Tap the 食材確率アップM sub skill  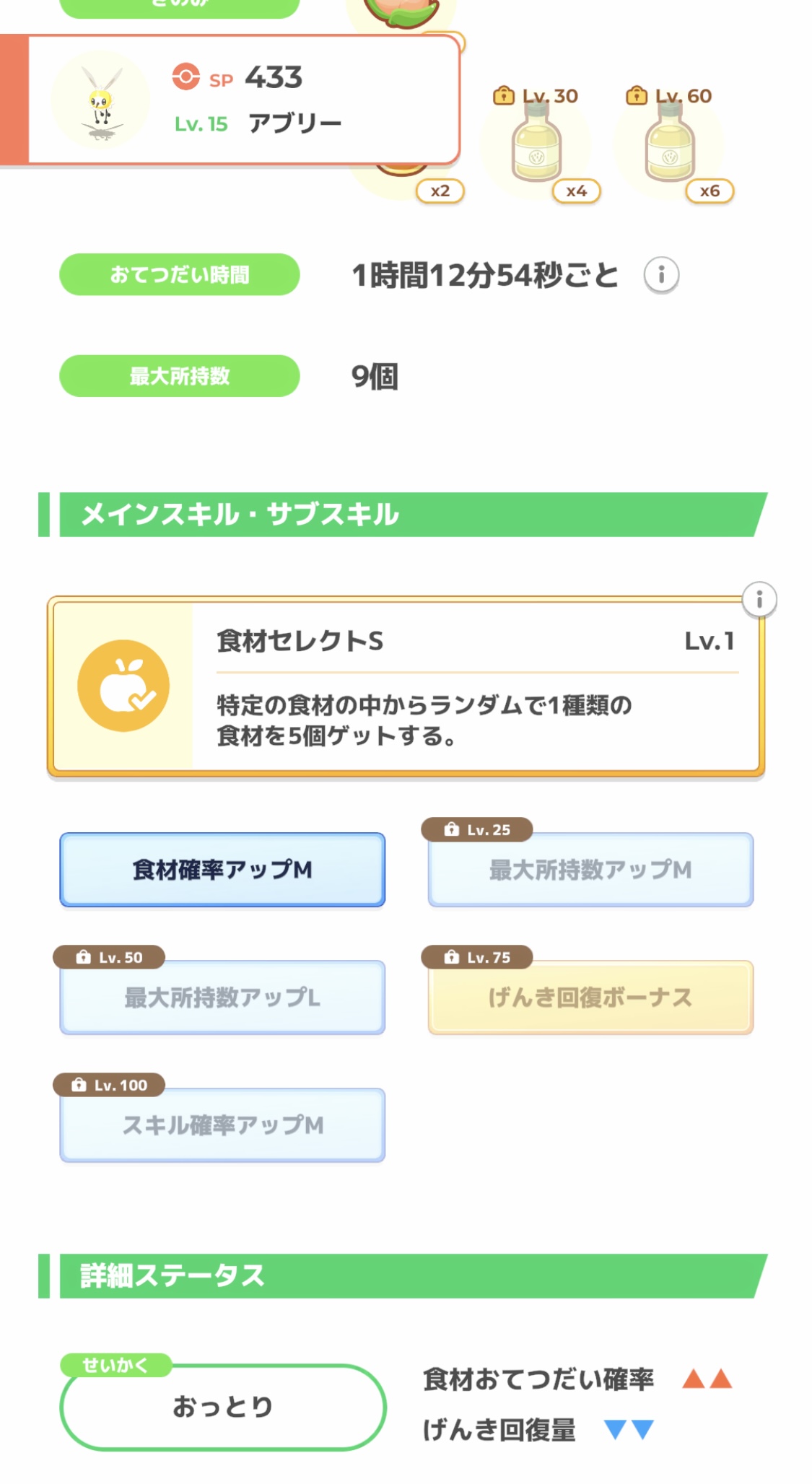[x=222, y=870]
